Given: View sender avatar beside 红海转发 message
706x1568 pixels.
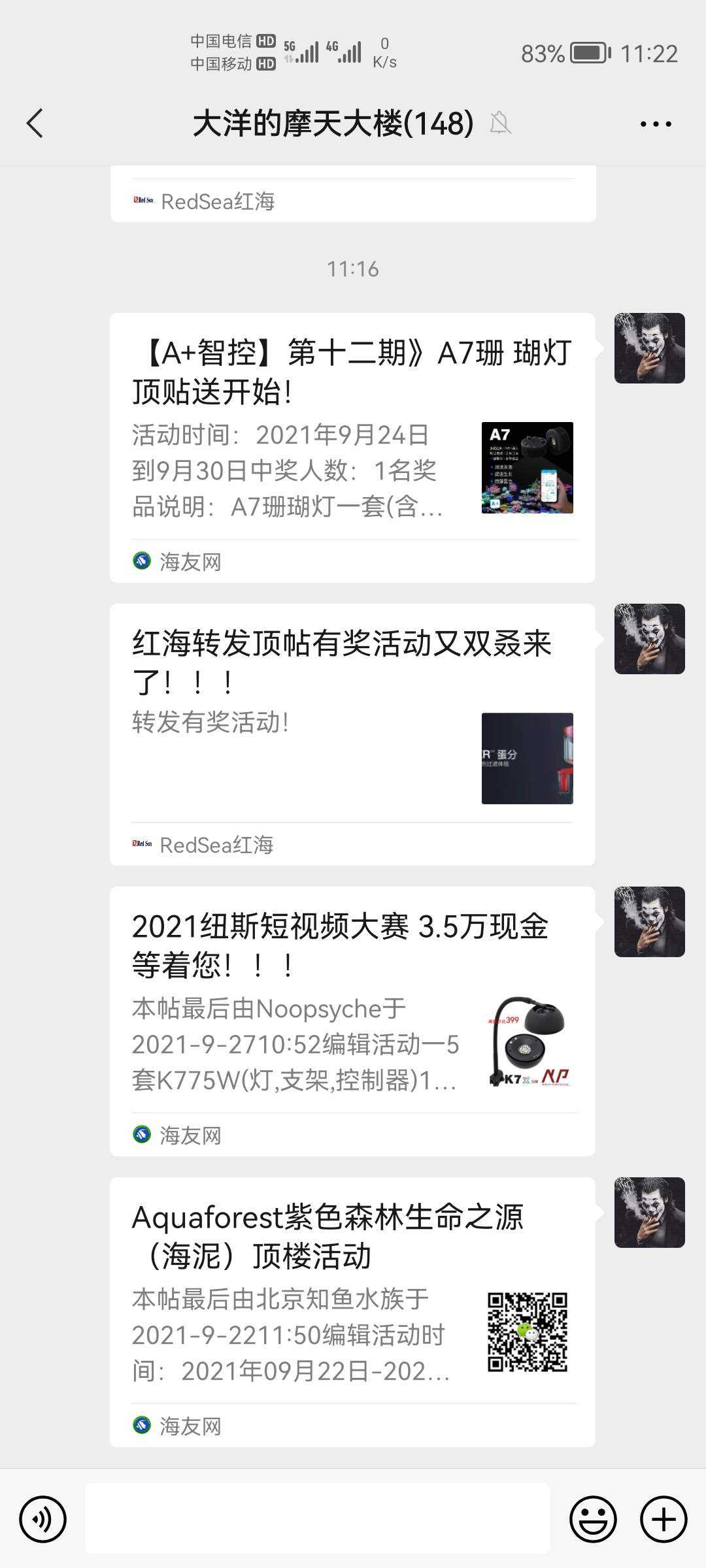Looking at the screenshot, I should coord(649,639).
